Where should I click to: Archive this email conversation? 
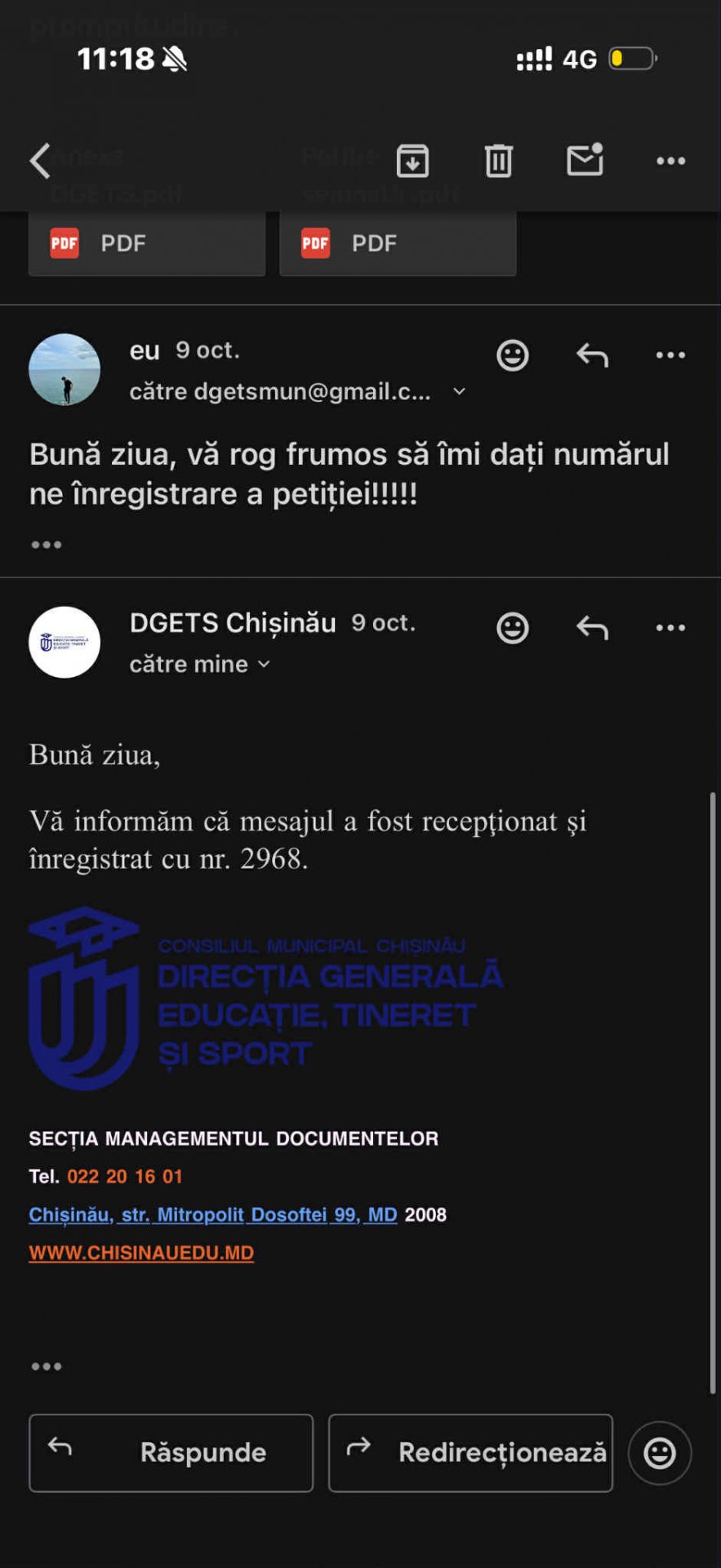[x=412, y=160]
